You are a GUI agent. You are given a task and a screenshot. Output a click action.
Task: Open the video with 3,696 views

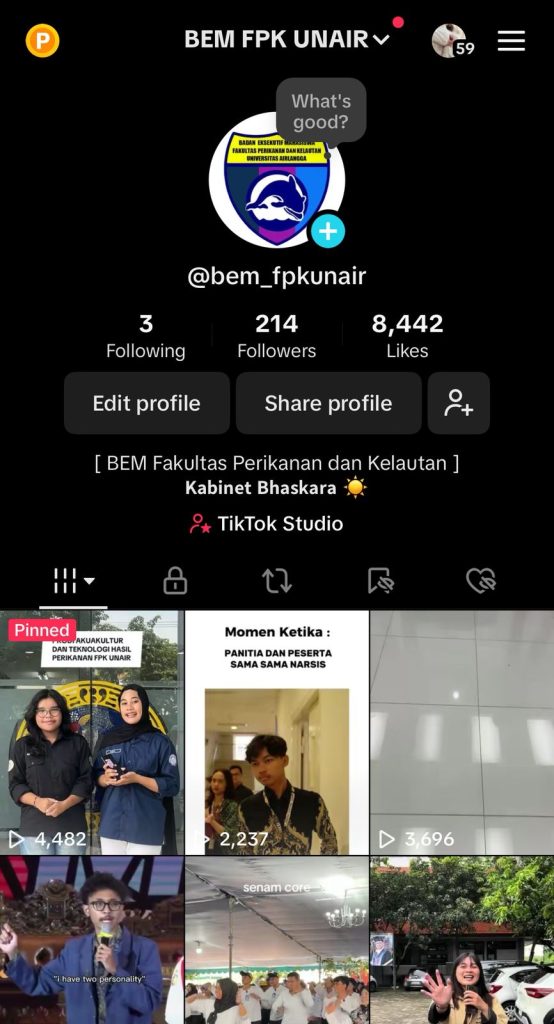[x=462, y=733]
